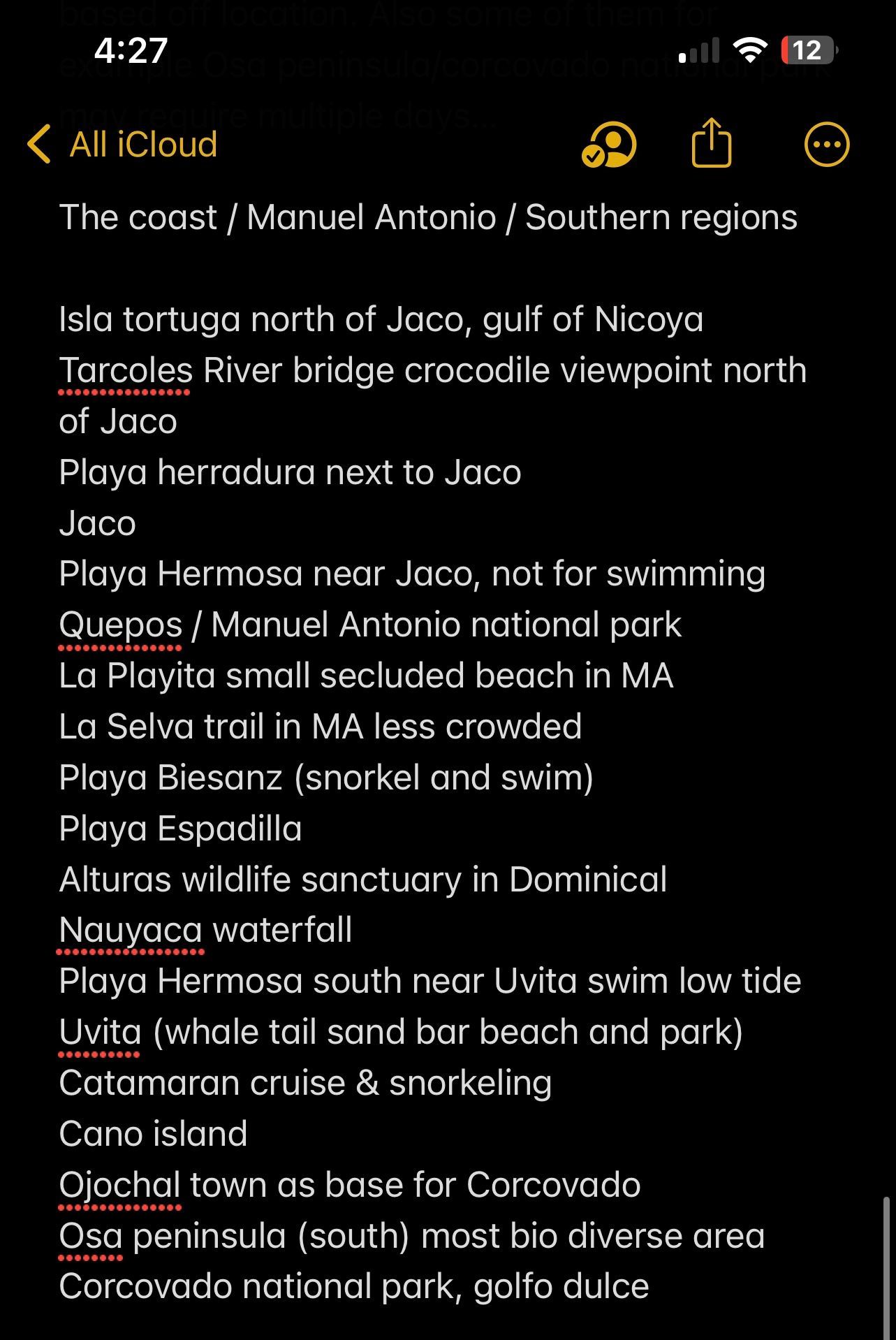Share this note

coord(711,143)
